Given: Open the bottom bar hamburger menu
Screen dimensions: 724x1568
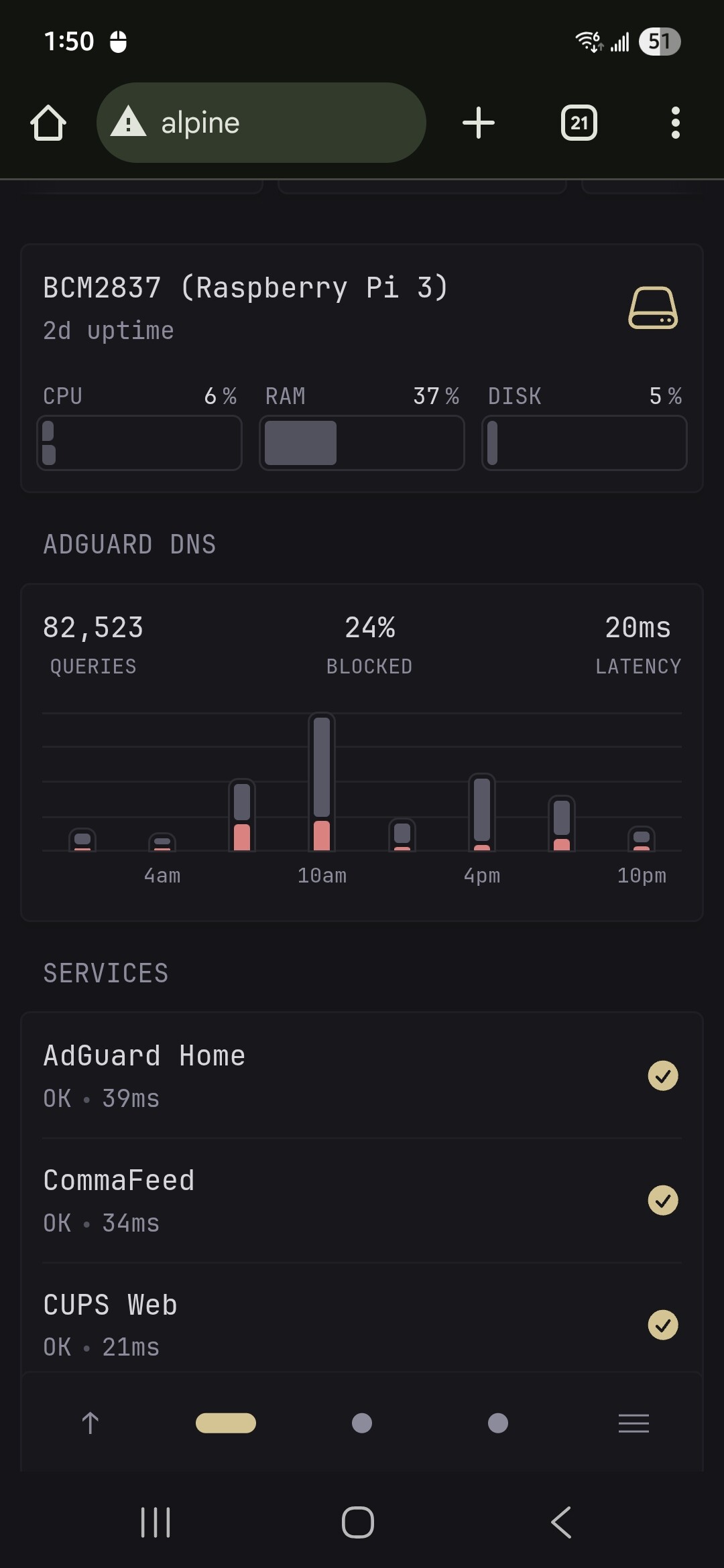Looking at the screenshot, I should point(633,1423).
